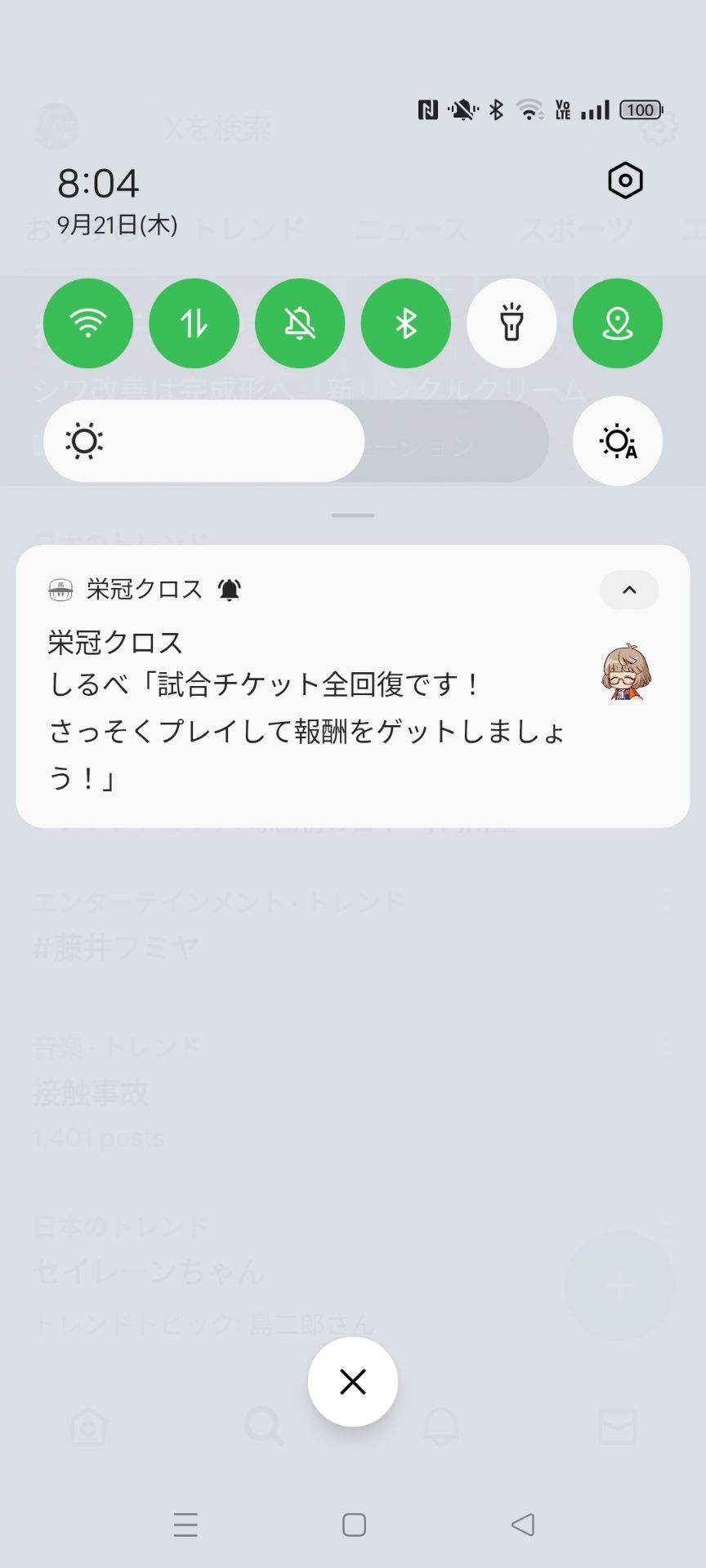Open Settings from the gear icon
Viewport: 706px width, 1568px height.
(625, 180)
